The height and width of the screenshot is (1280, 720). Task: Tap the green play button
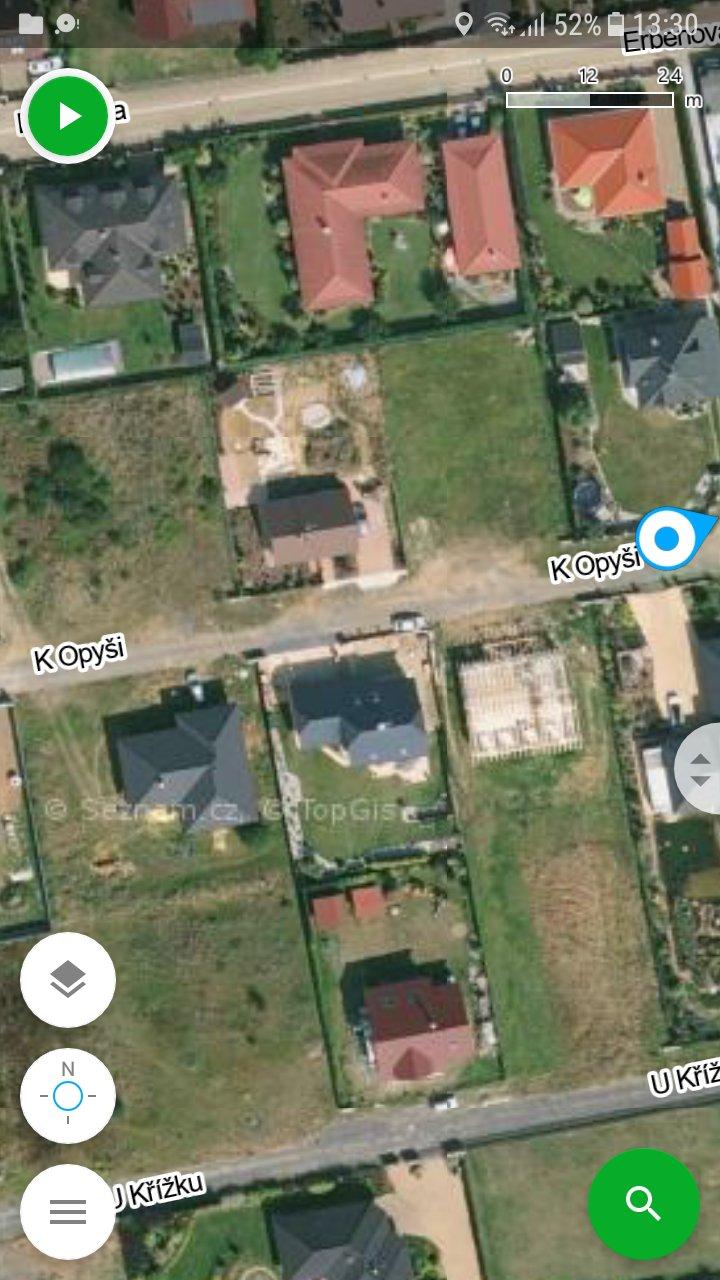coord(68,117)
